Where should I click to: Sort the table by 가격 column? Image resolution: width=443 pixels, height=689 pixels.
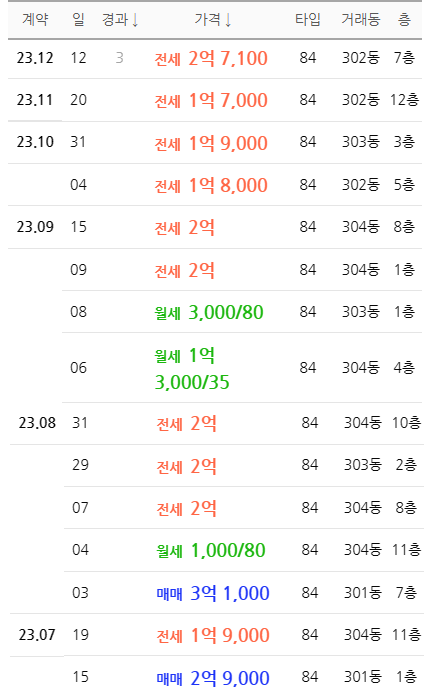213,19
